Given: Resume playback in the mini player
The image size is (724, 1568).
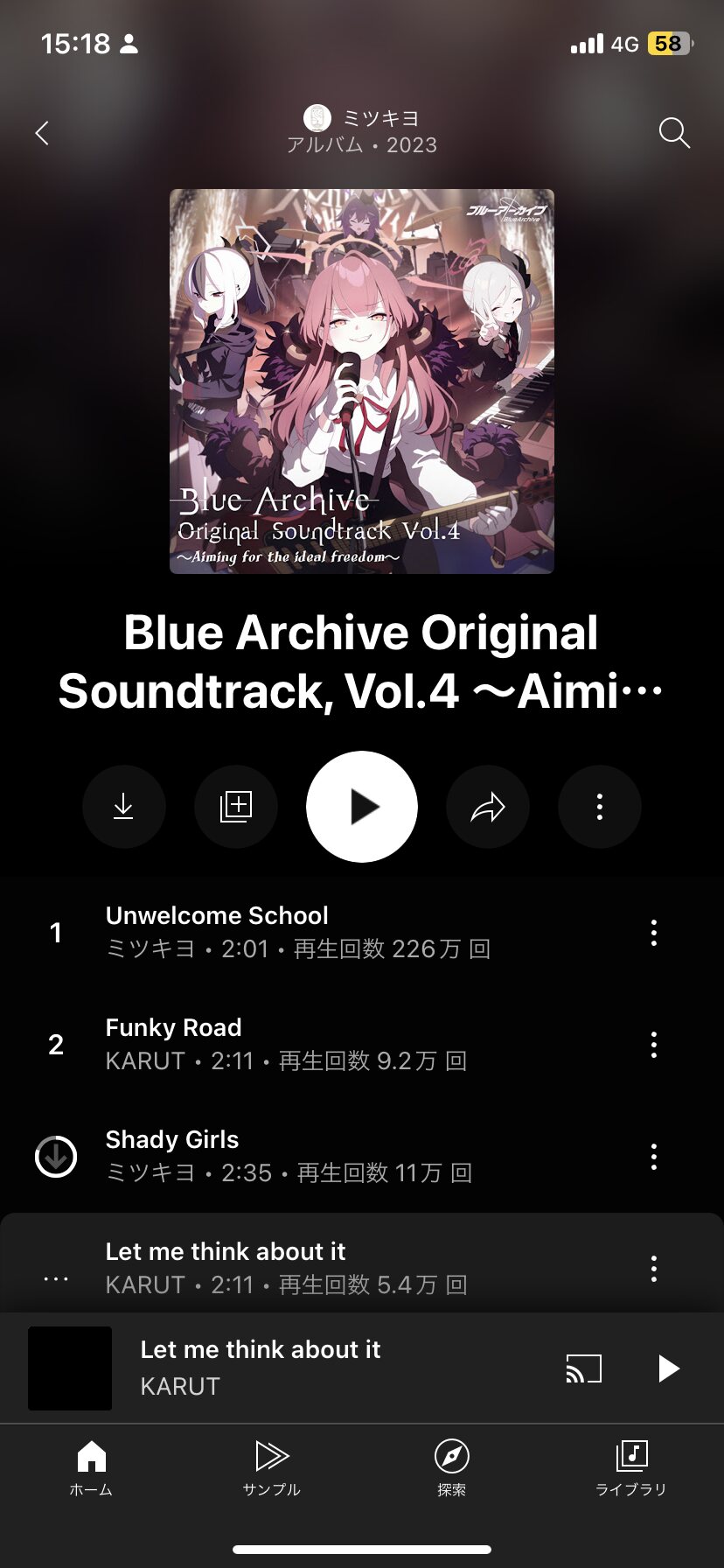Looking at the screenshot, I should [668, 1368].
